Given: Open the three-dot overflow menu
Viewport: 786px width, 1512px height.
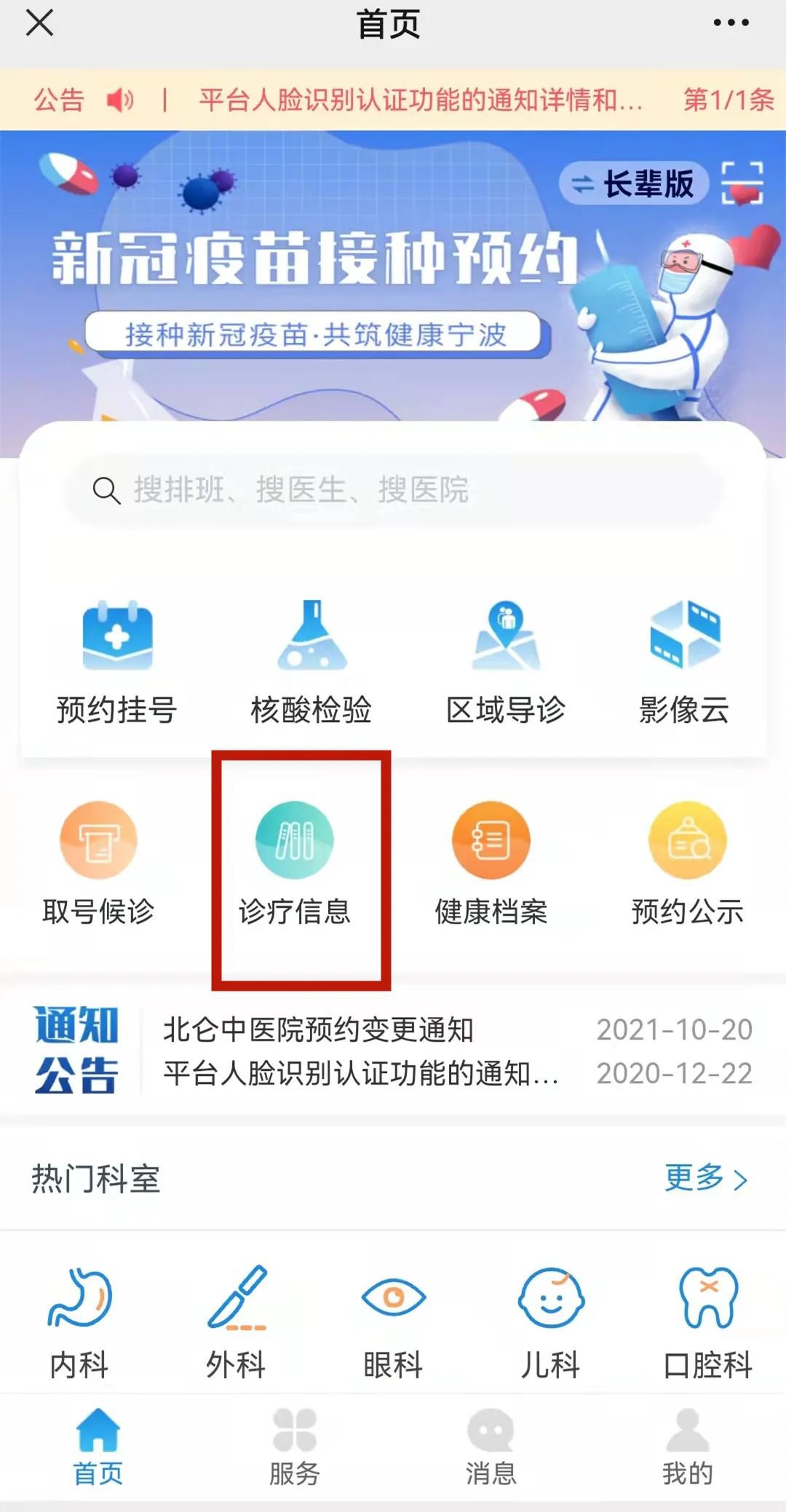Looking at the screenshot, I should point(731,23).
